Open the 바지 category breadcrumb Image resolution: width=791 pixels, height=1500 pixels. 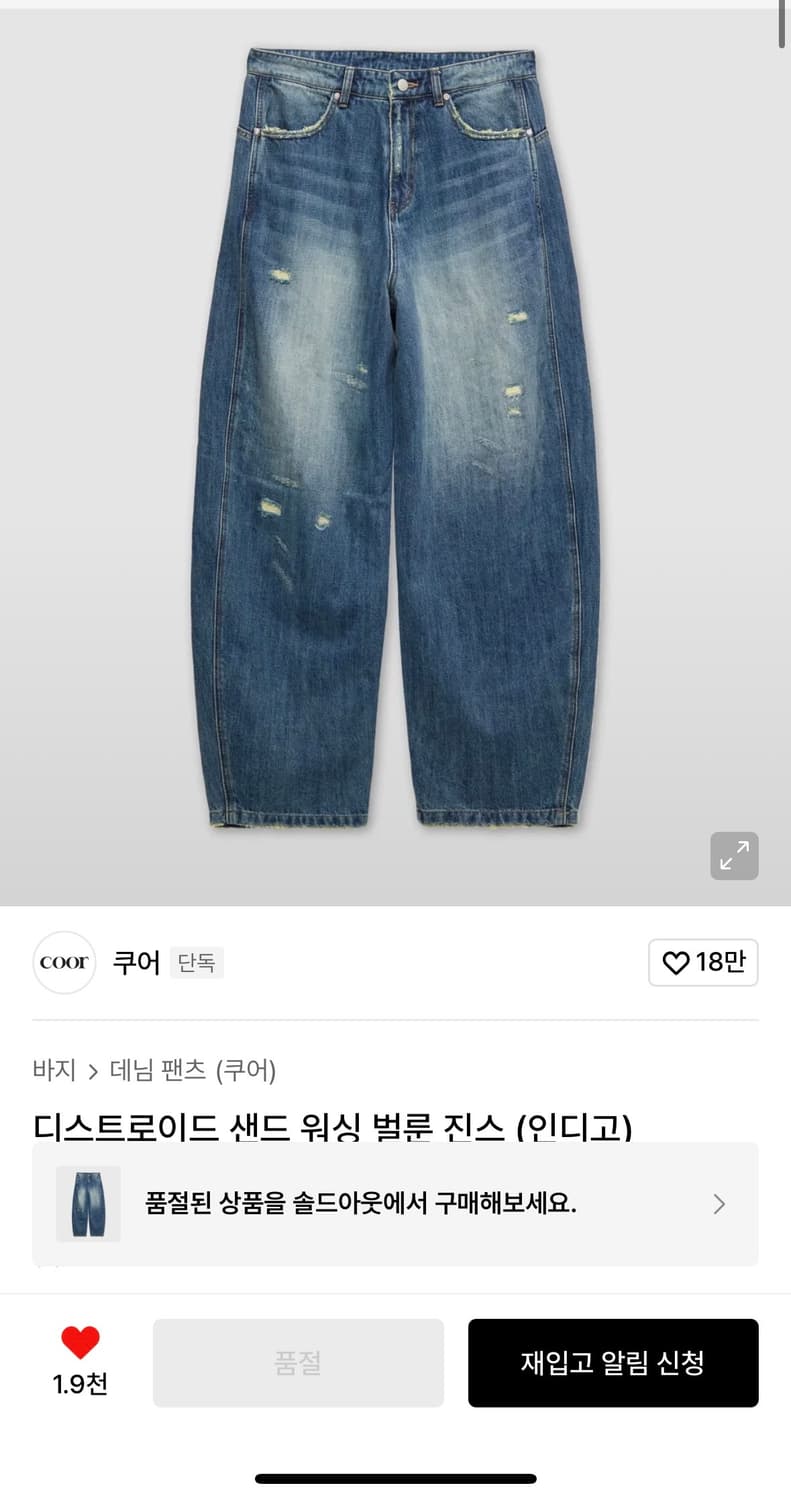(x=54, y=1070)
